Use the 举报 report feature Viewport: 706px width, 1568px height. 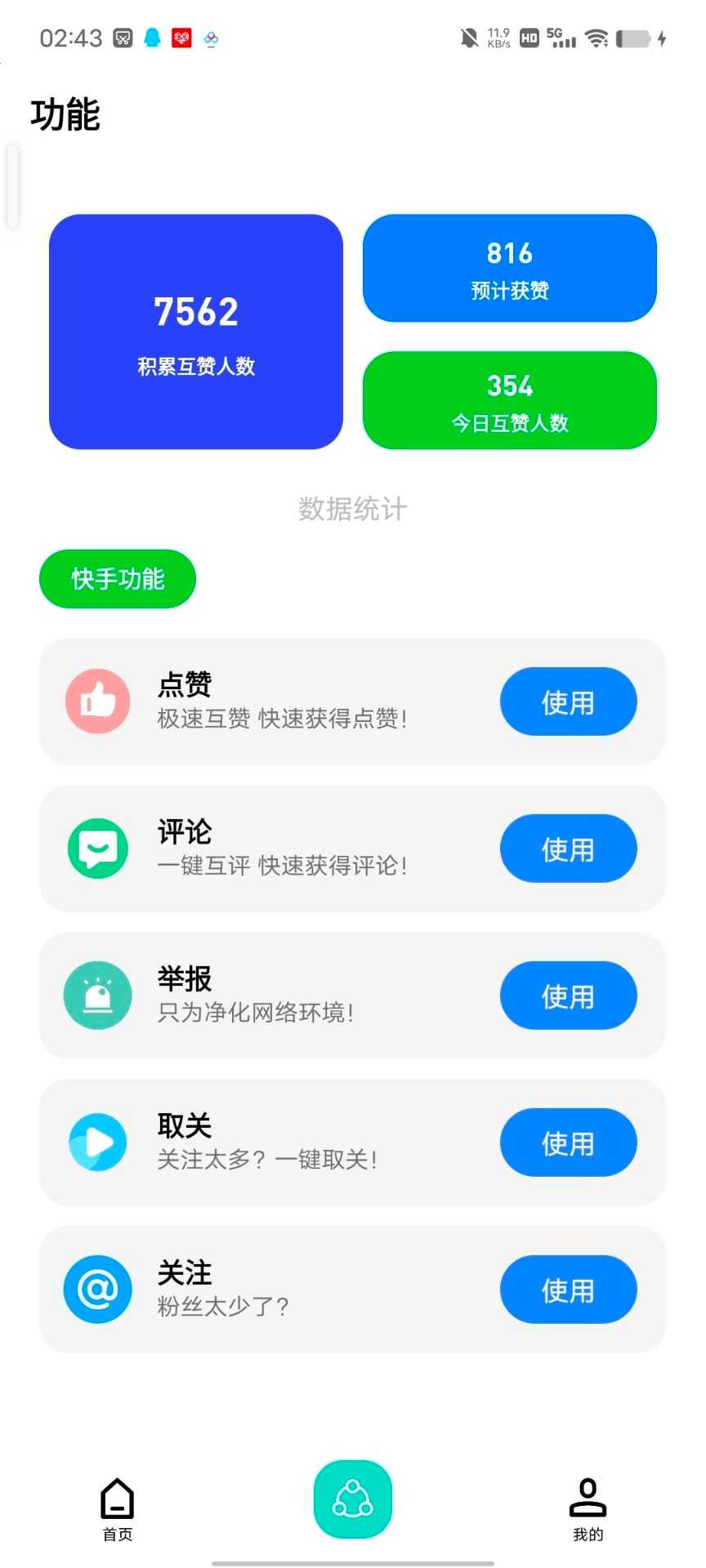(568, 996)
